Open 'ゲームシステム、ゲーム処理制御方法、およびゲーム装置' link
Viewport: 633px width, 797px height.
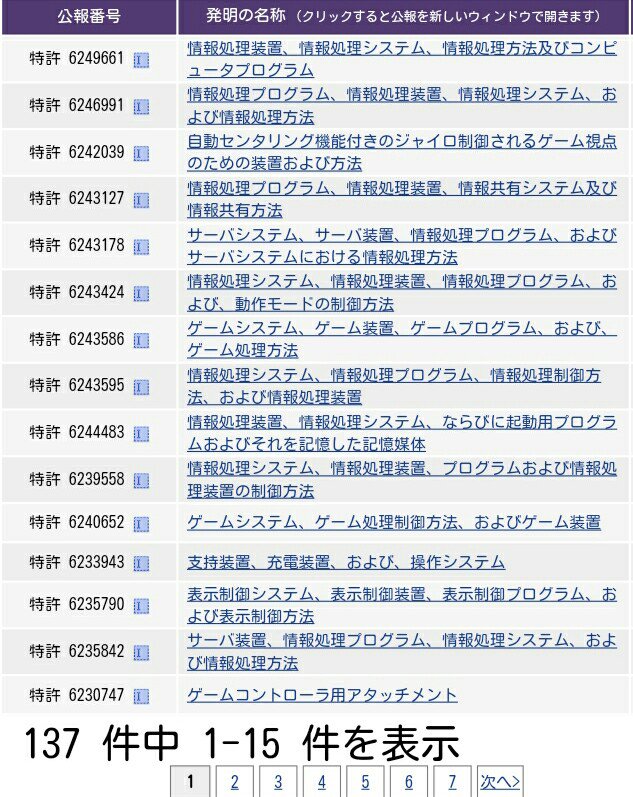pyautogui.click(x=394, y=522)
